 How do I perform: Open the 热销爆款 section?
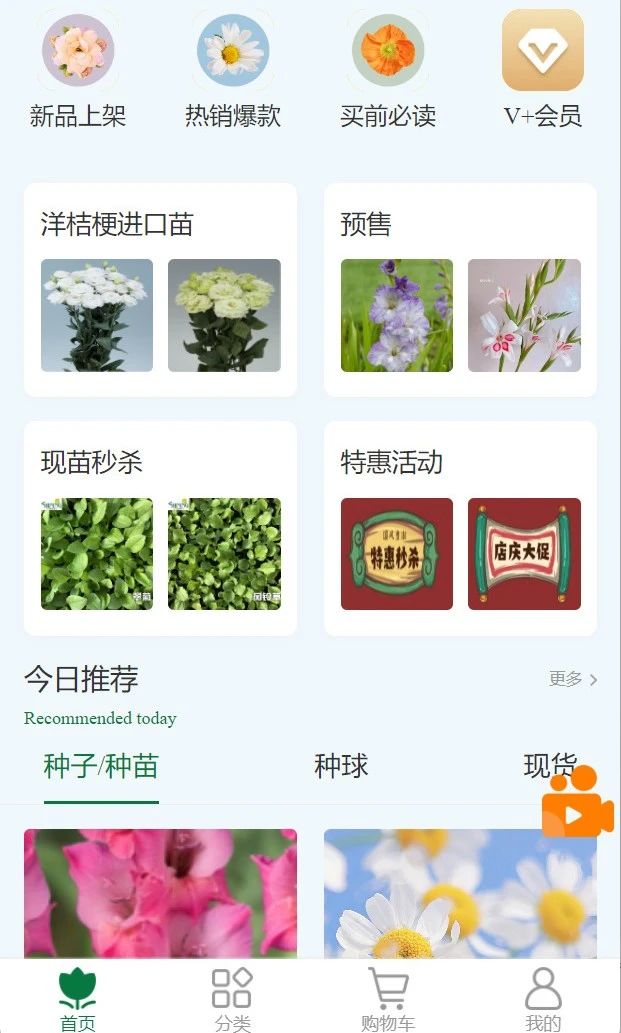[232, 70]
